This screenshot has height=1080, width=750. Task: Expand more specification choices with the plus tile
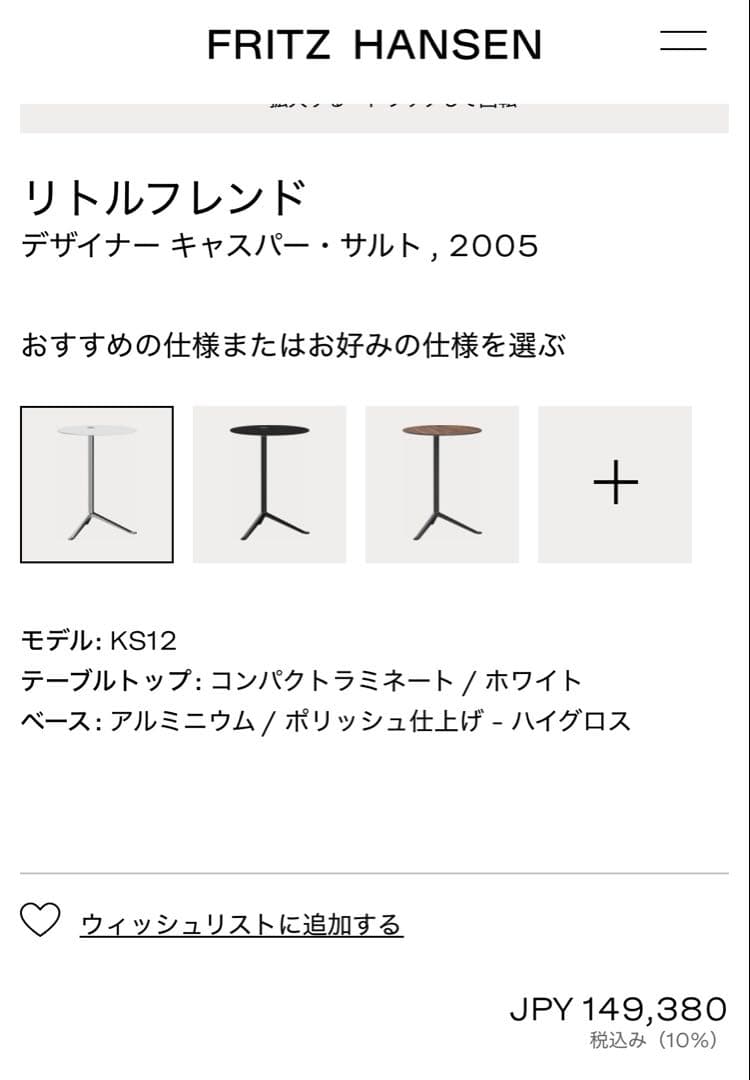coord(615,483)
